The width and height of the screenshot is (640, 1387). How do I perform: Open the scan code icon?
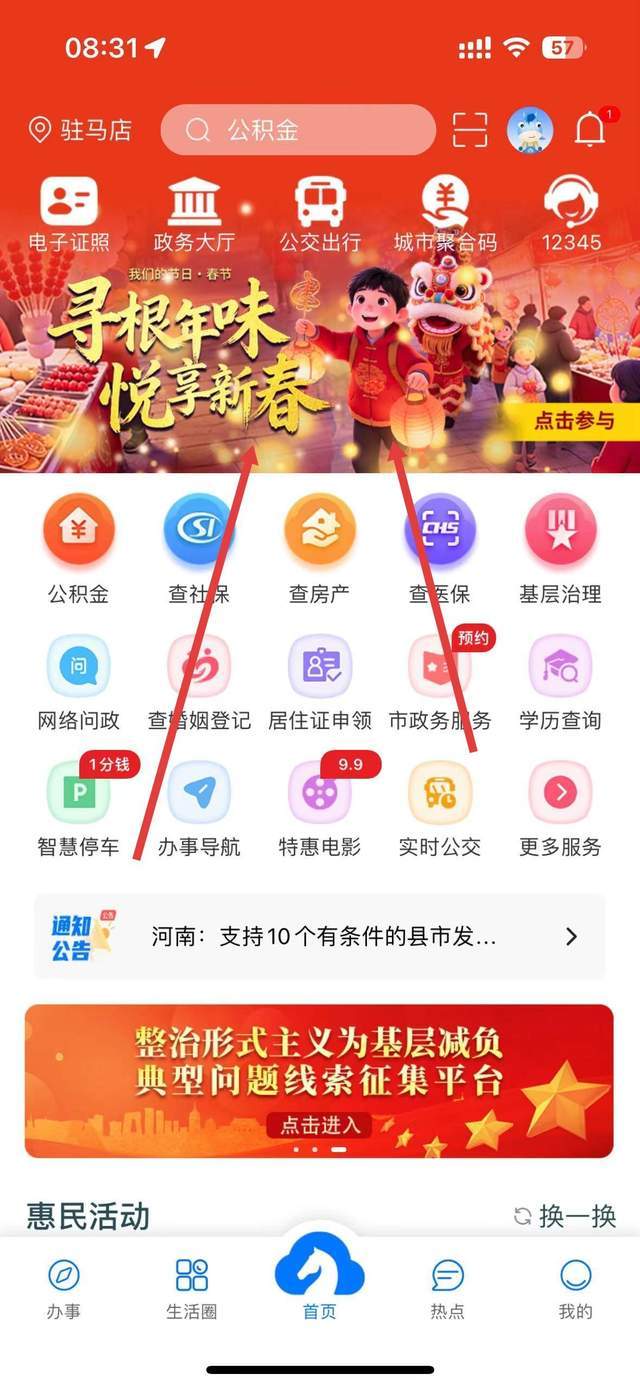470,130
